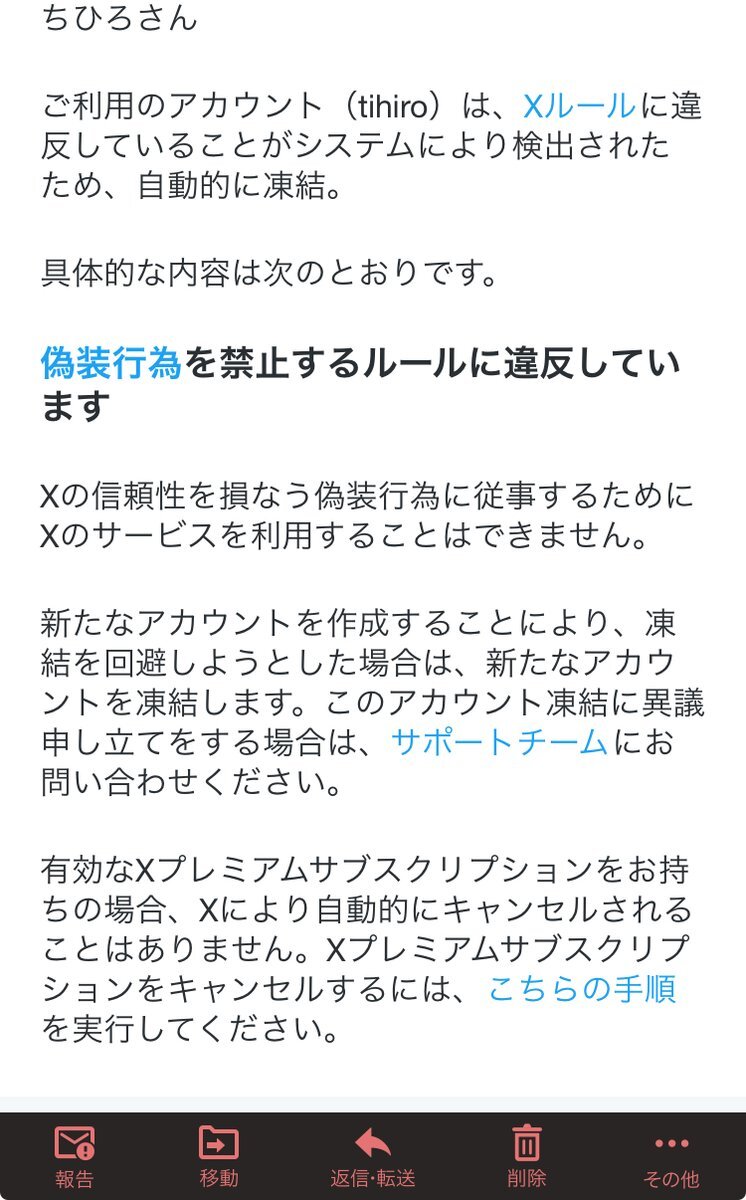Open the Xルール link
746x1200 pixels.
(x=578, y=106)
